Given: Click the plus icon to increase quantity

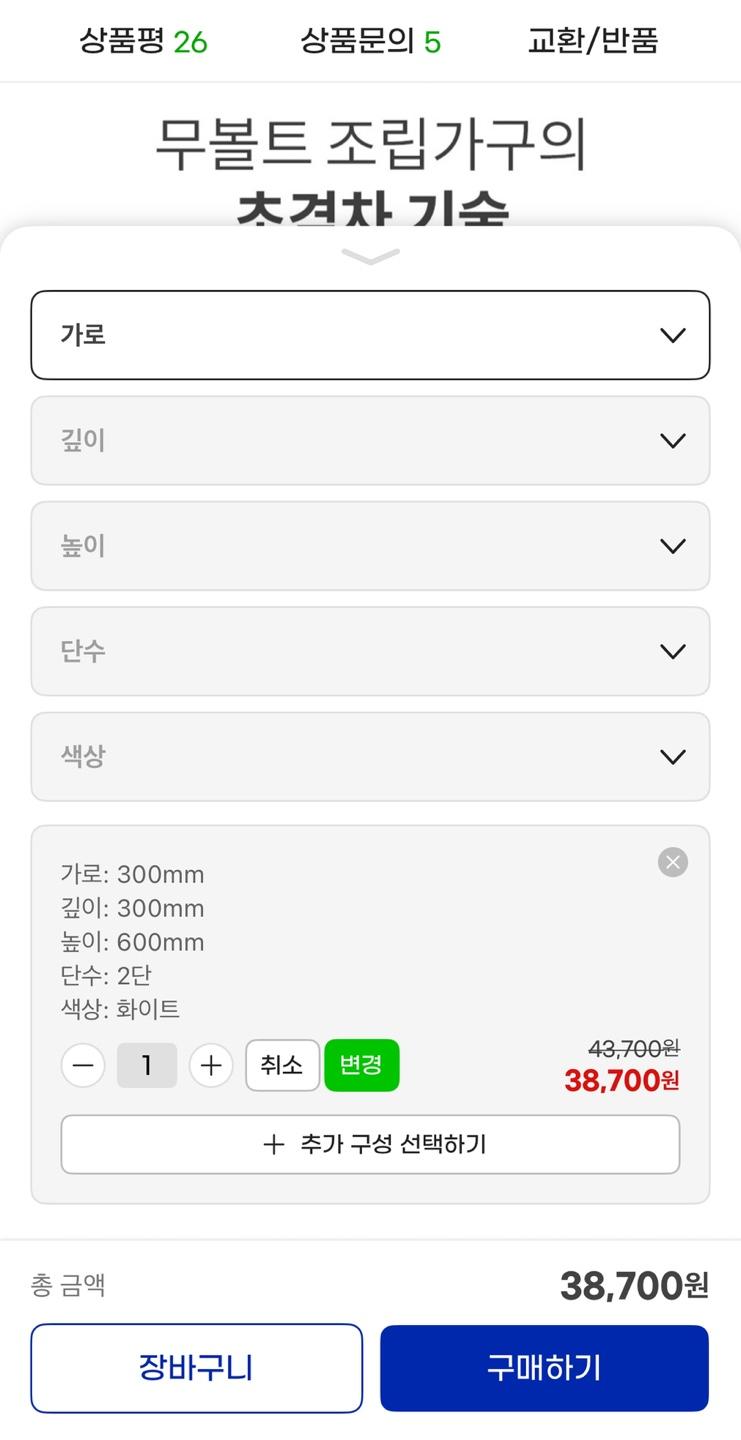Looking at the screenshot, I should pyautogui.click(x=211, y=1065).
